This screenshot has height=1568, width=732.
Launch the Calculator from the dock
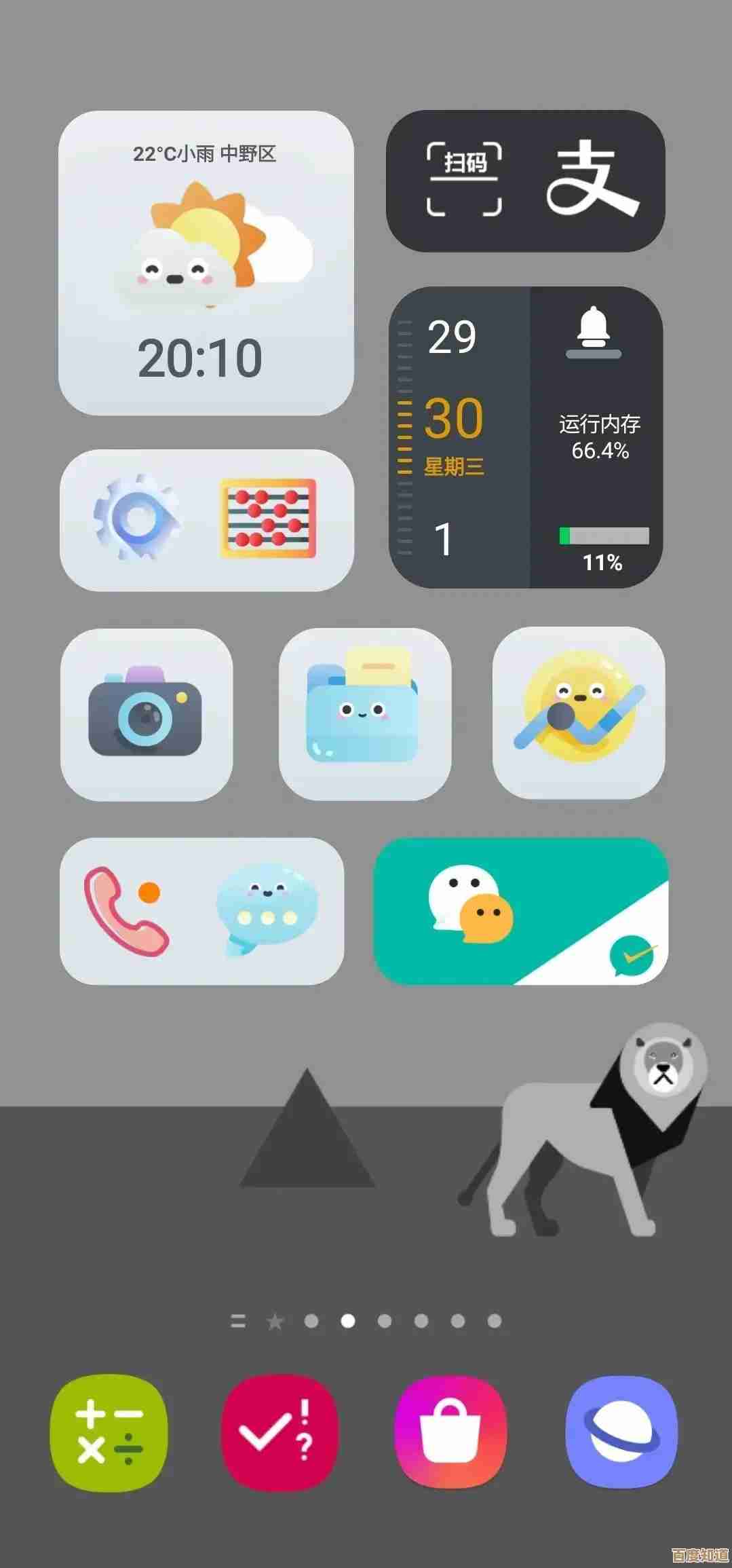[109, 1433]
